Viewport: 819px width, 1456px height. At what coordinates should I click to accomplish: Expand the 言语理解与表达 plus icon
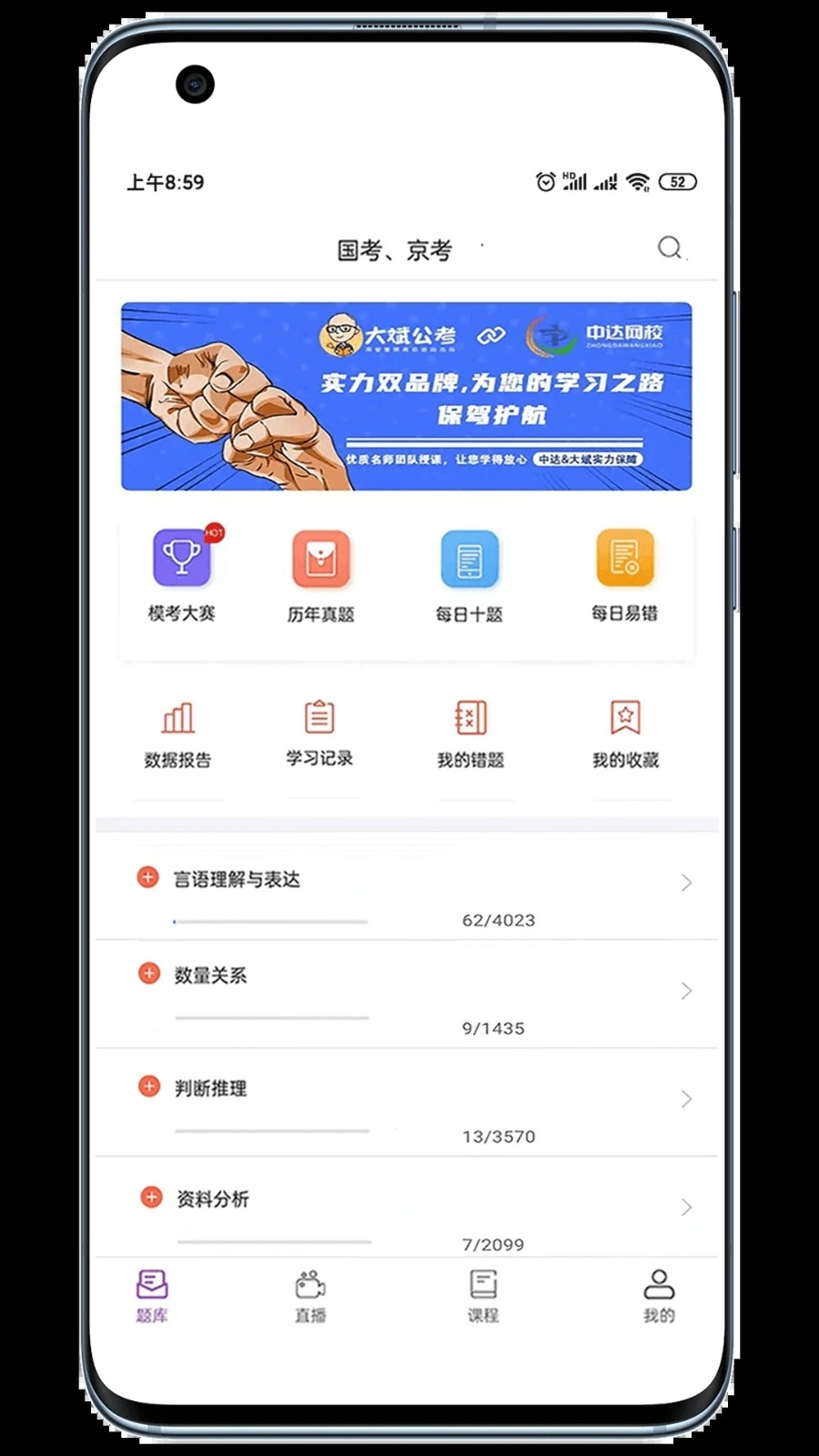coord(147,877)
